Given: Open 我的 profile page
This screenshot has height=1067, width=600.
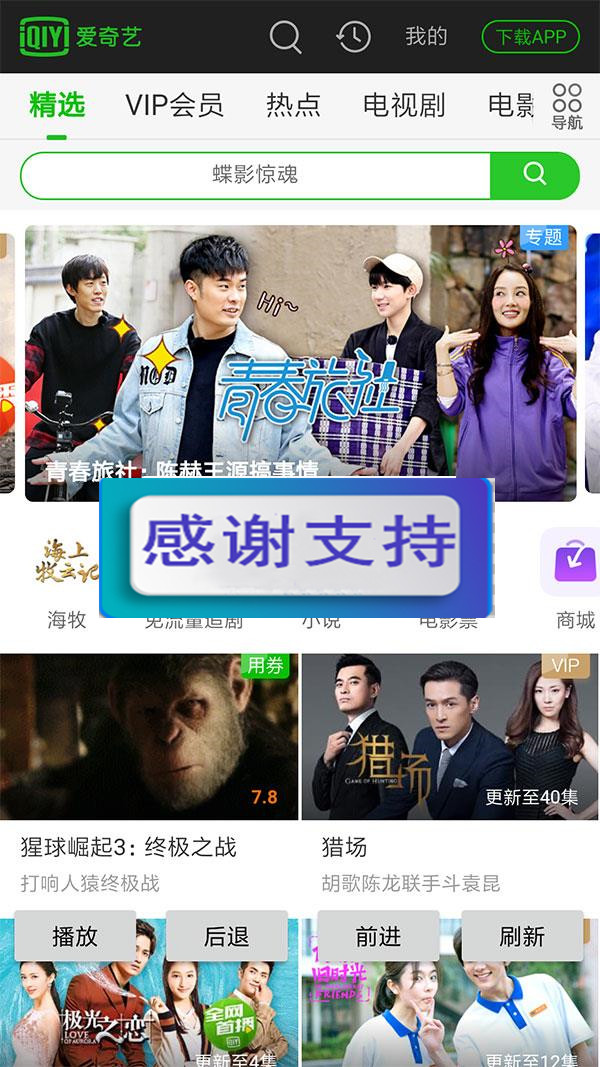Looking at the screenshot, I should pyautogui.click(x=426, y=37).
